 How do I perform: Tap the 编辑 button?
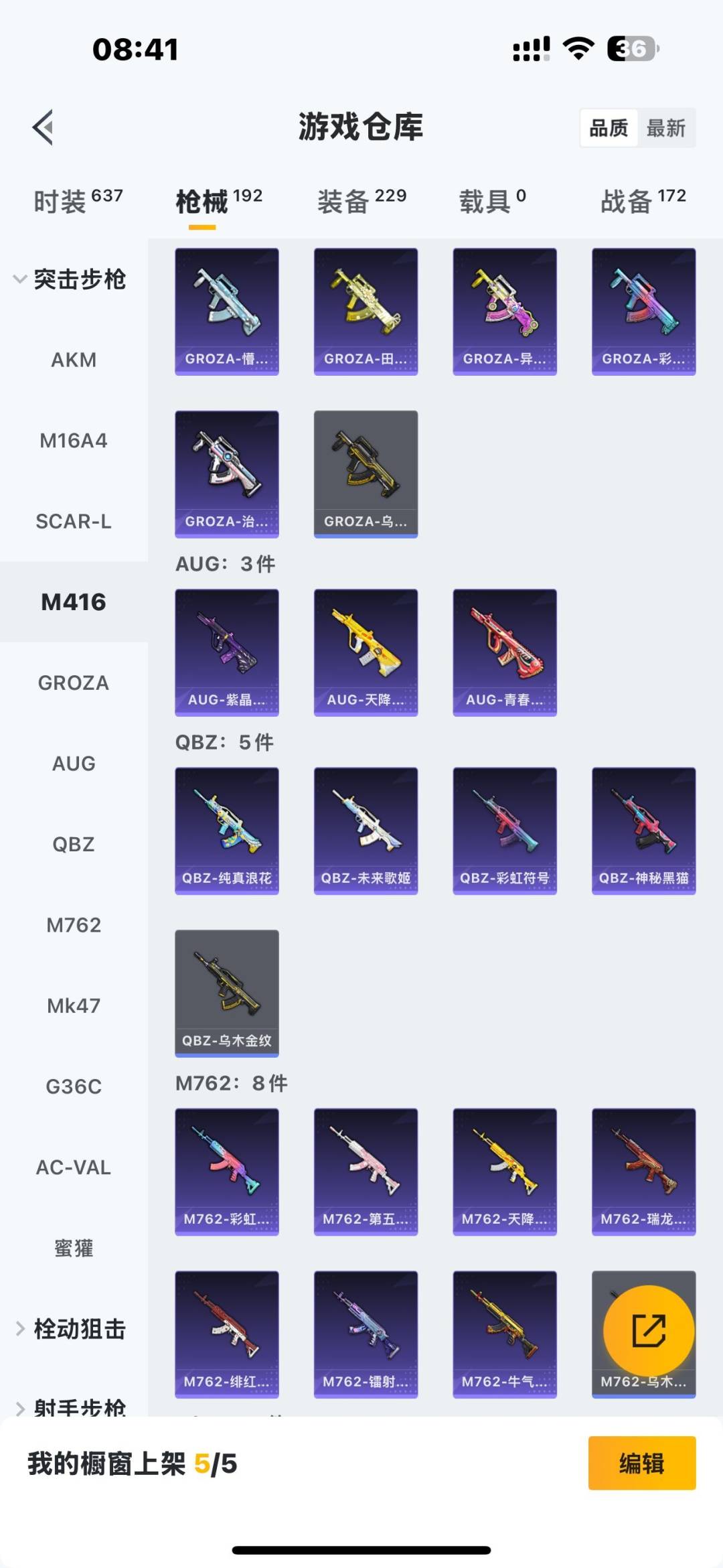(x=641, y=1464)
